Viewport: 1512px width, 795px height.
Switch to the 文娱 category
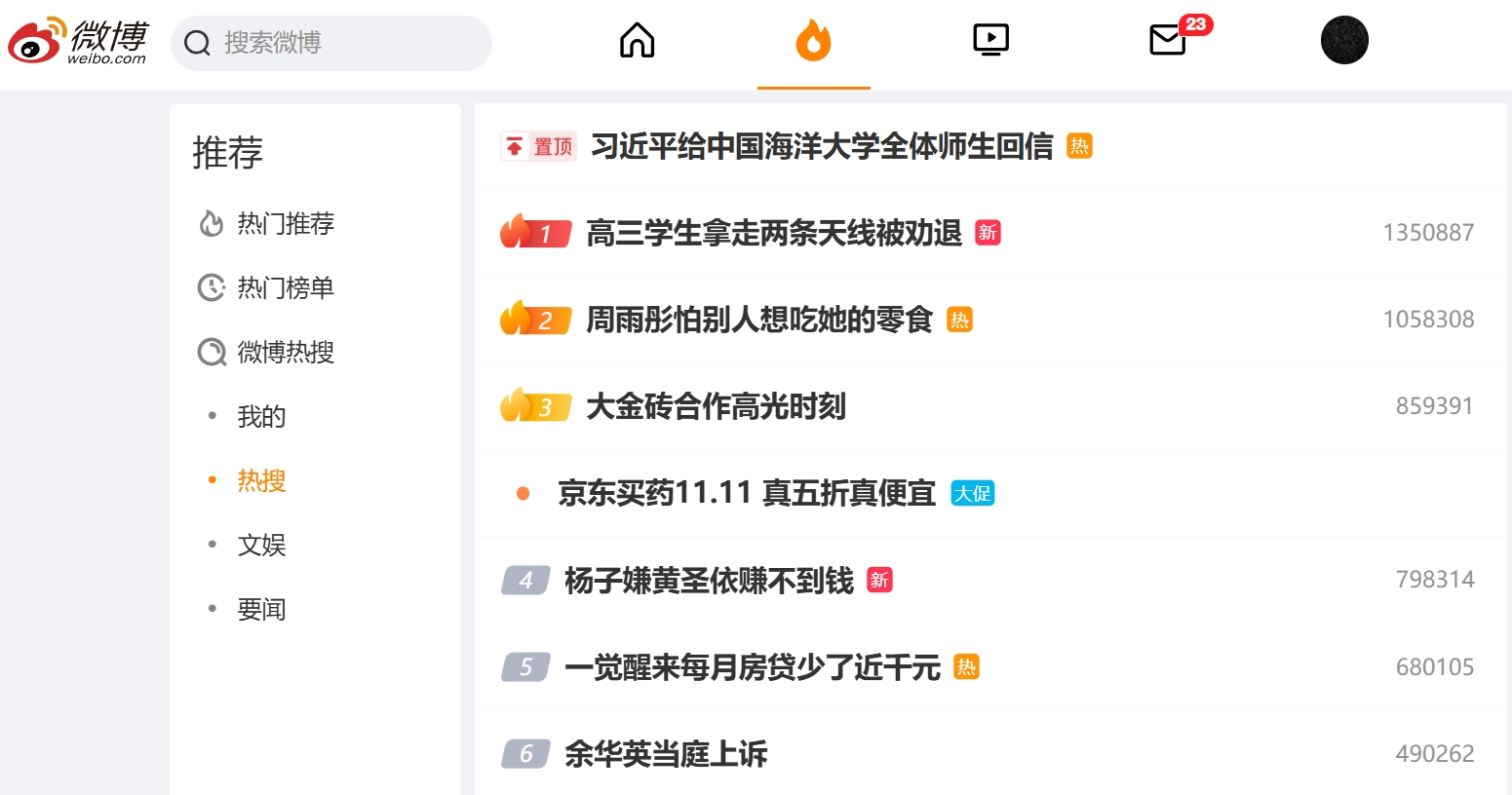point(261,546)
